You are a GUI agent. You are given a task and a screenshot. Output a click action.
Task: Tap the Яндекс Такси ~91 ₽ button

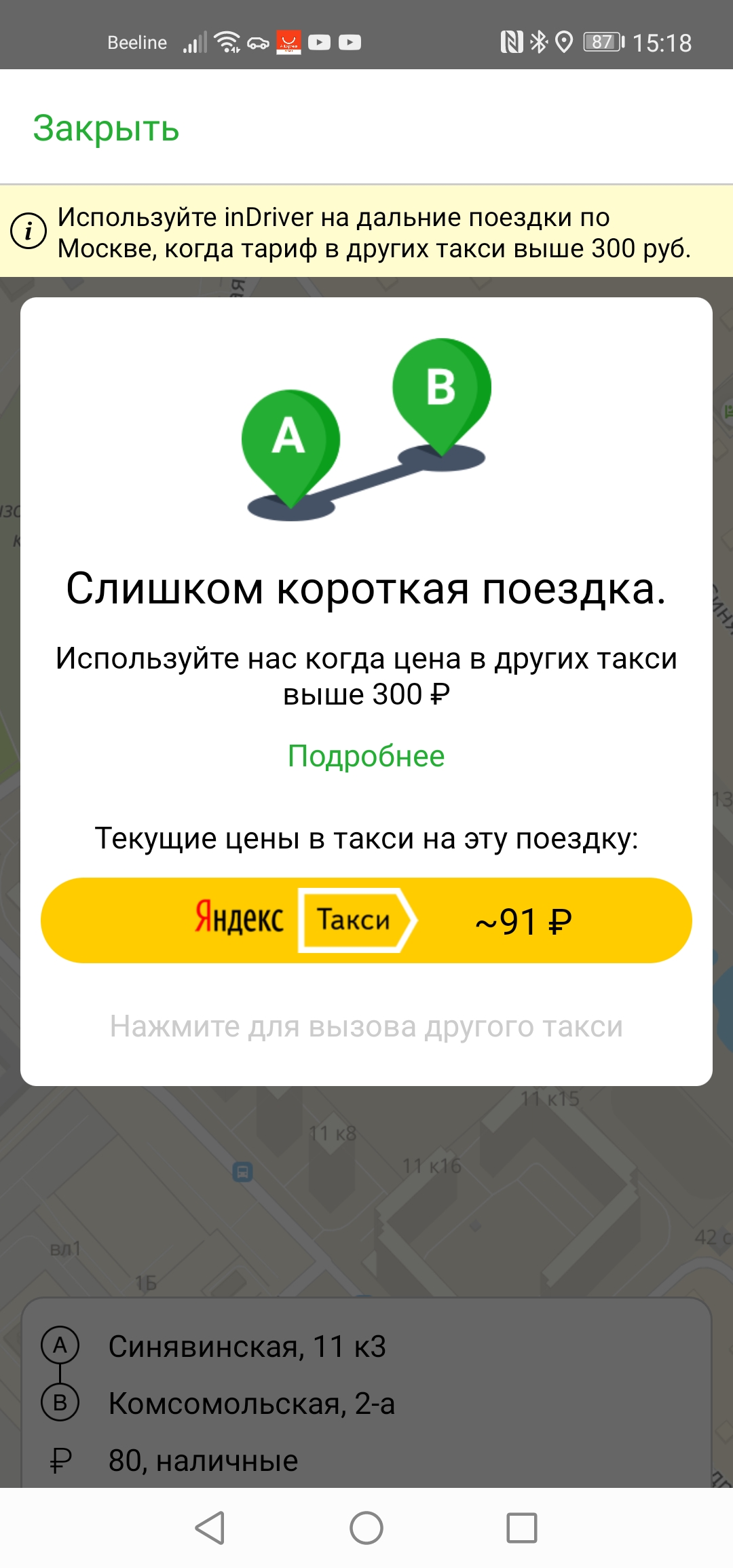pyautogui.click(x=366, y=920)
